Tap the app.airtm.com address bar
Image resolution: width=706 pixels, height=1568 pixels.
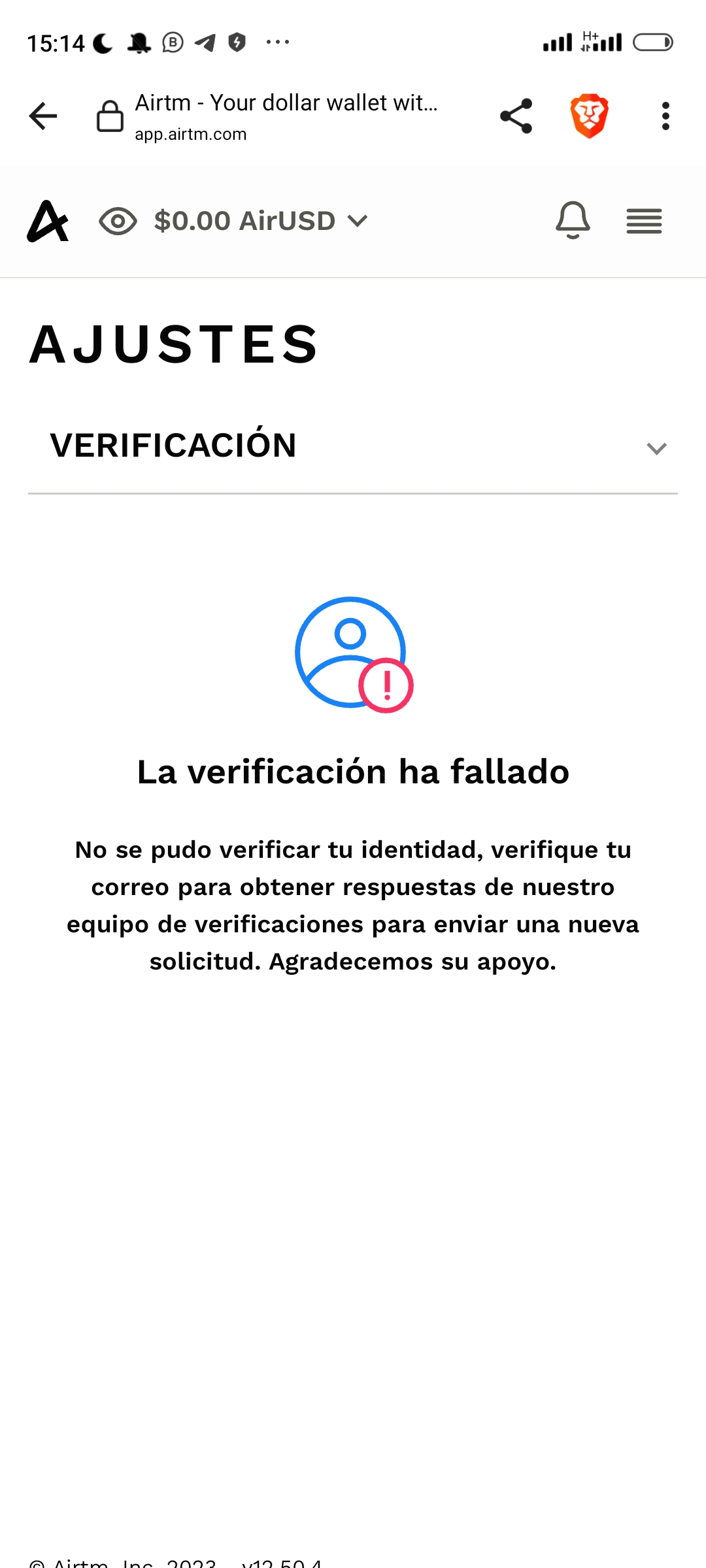[286, 116]
